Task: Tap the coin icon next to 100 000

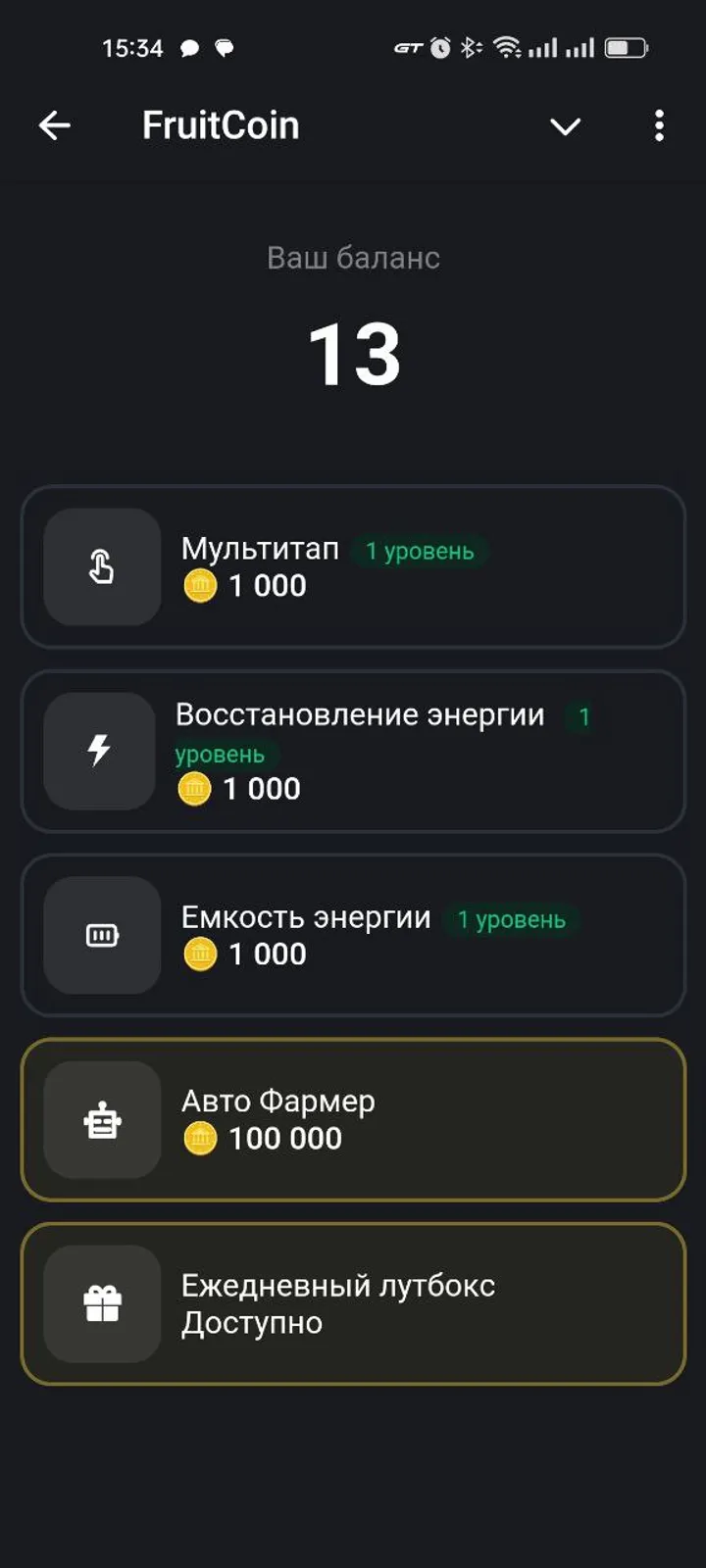Action: (200, 1139)
